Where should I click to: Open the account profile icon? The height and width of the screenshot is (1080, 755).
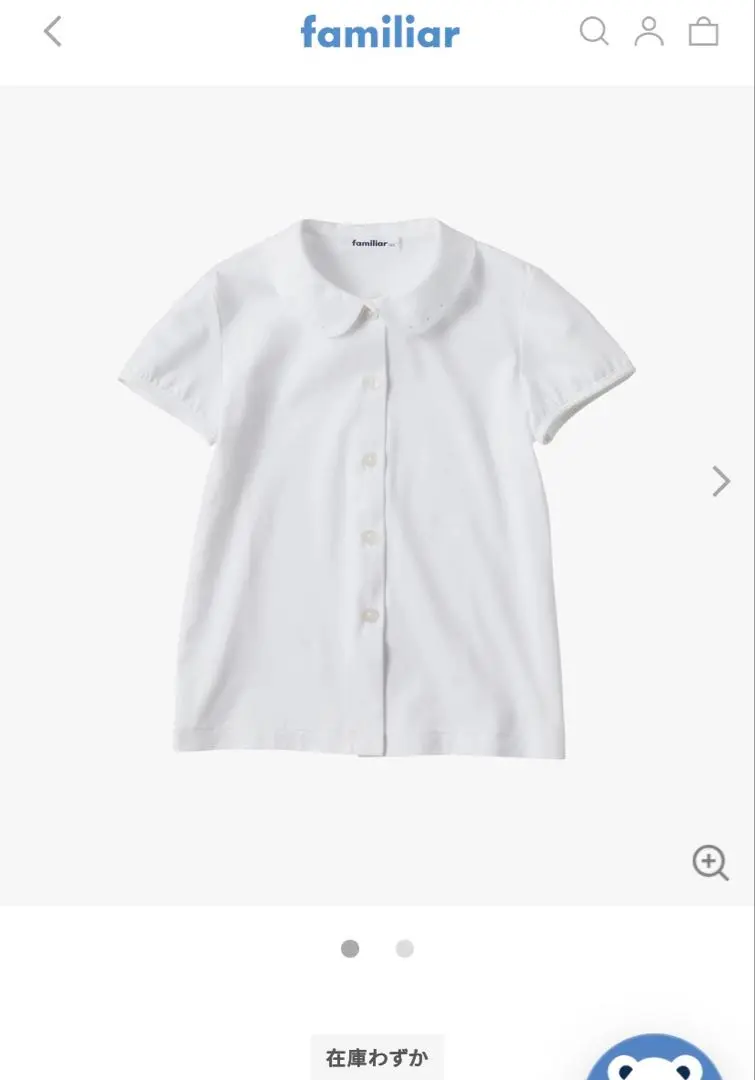[649, 32]
